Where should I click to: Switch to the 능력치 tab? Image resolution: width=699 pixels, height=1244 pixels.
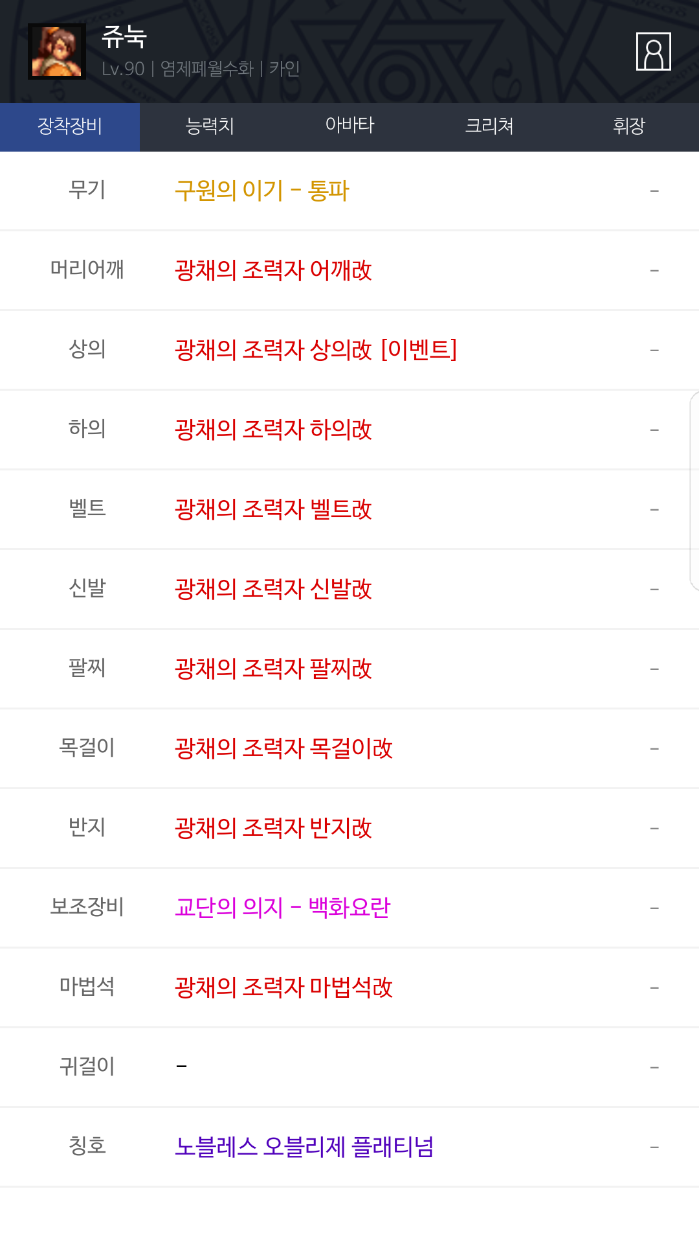tap(210, 126)
